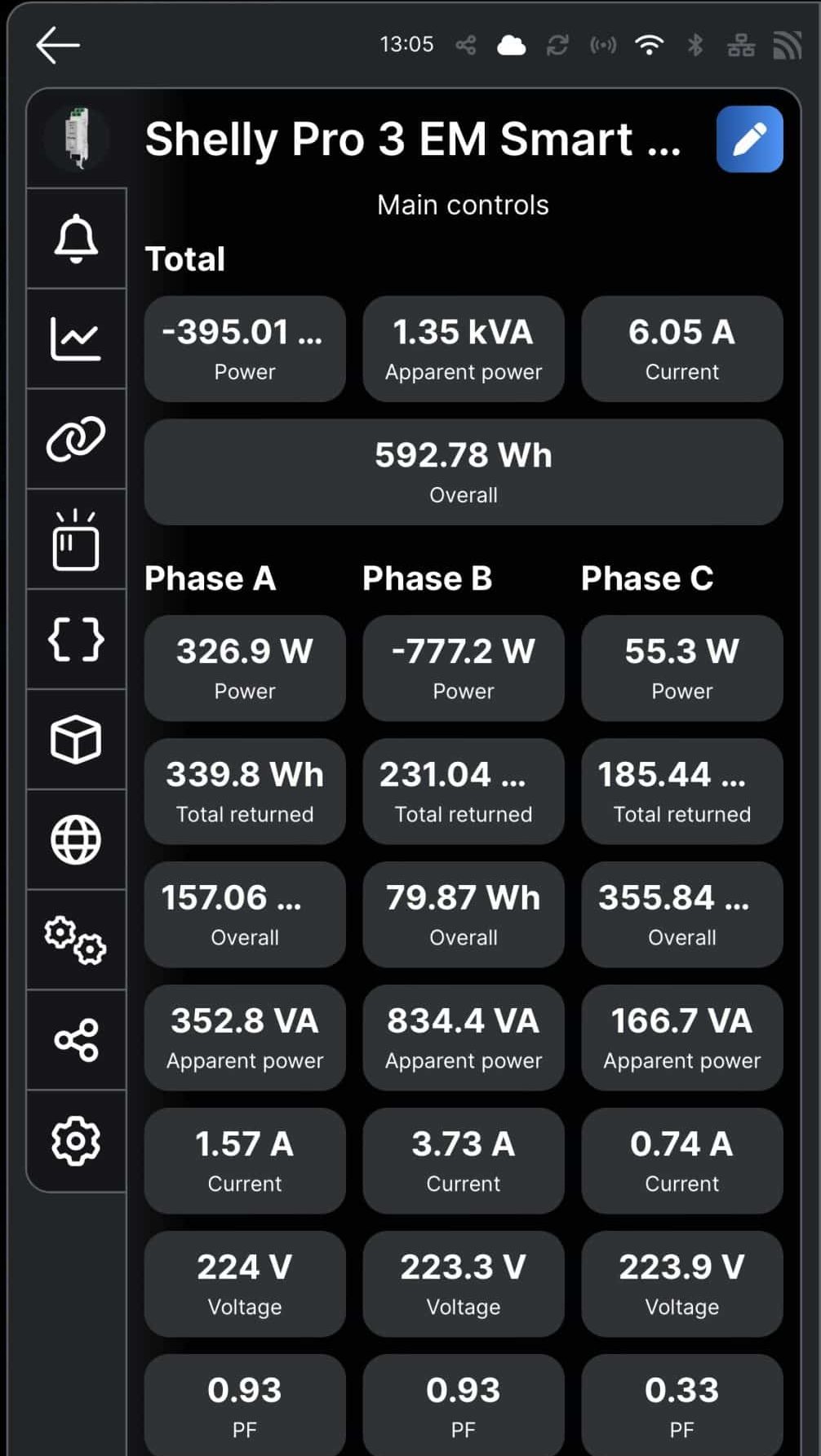Open the 3D cube tab

(x=76, y=740)
